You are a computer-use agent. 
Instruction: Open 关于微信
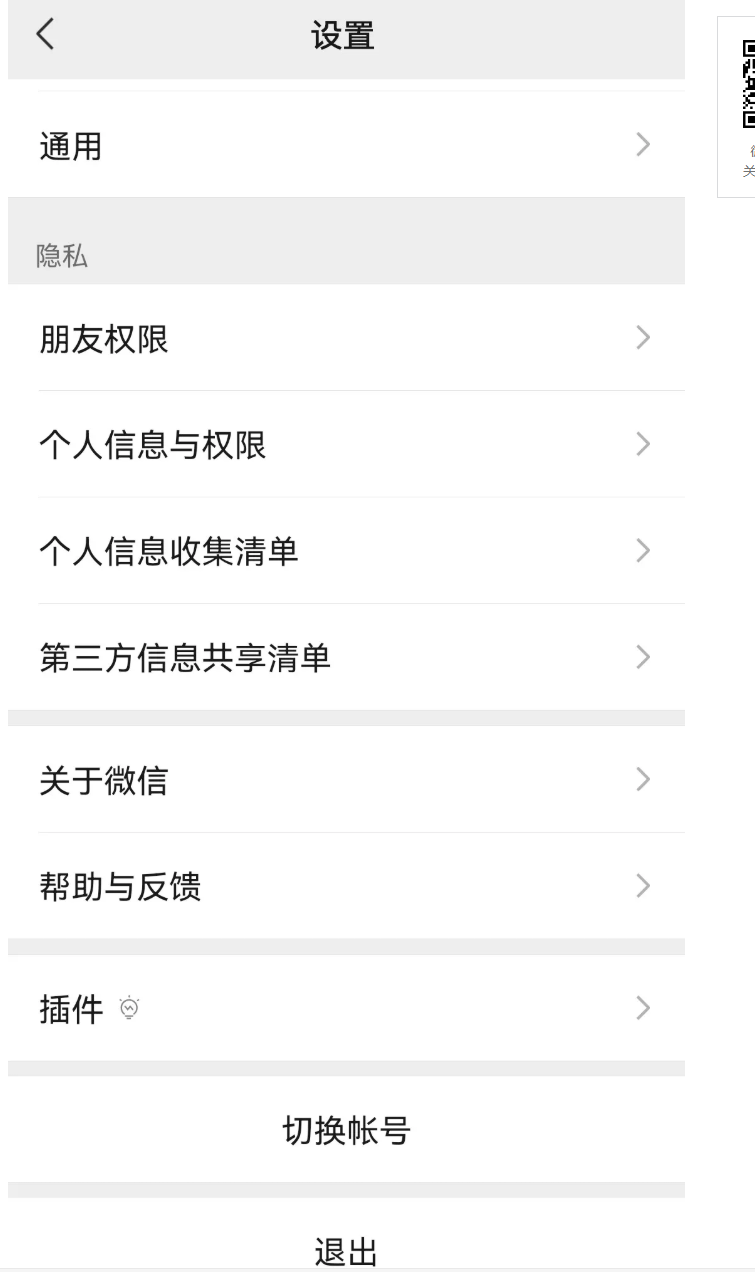pos(346,780)
